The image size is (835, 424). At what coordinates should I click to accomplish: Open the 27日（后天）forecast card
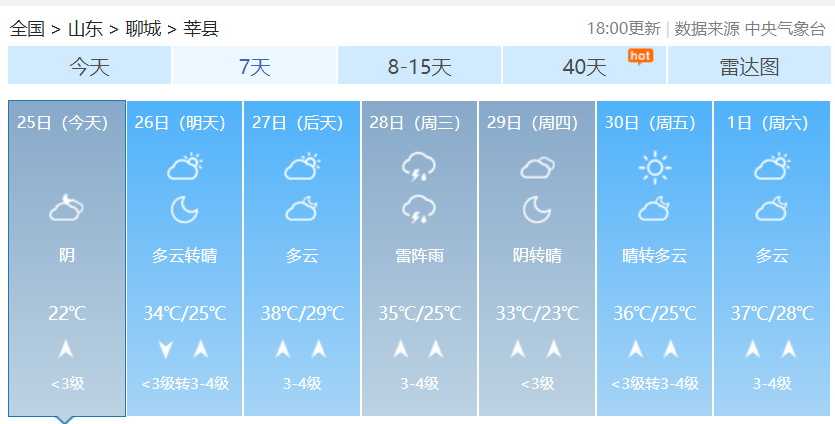click(302, 257)
